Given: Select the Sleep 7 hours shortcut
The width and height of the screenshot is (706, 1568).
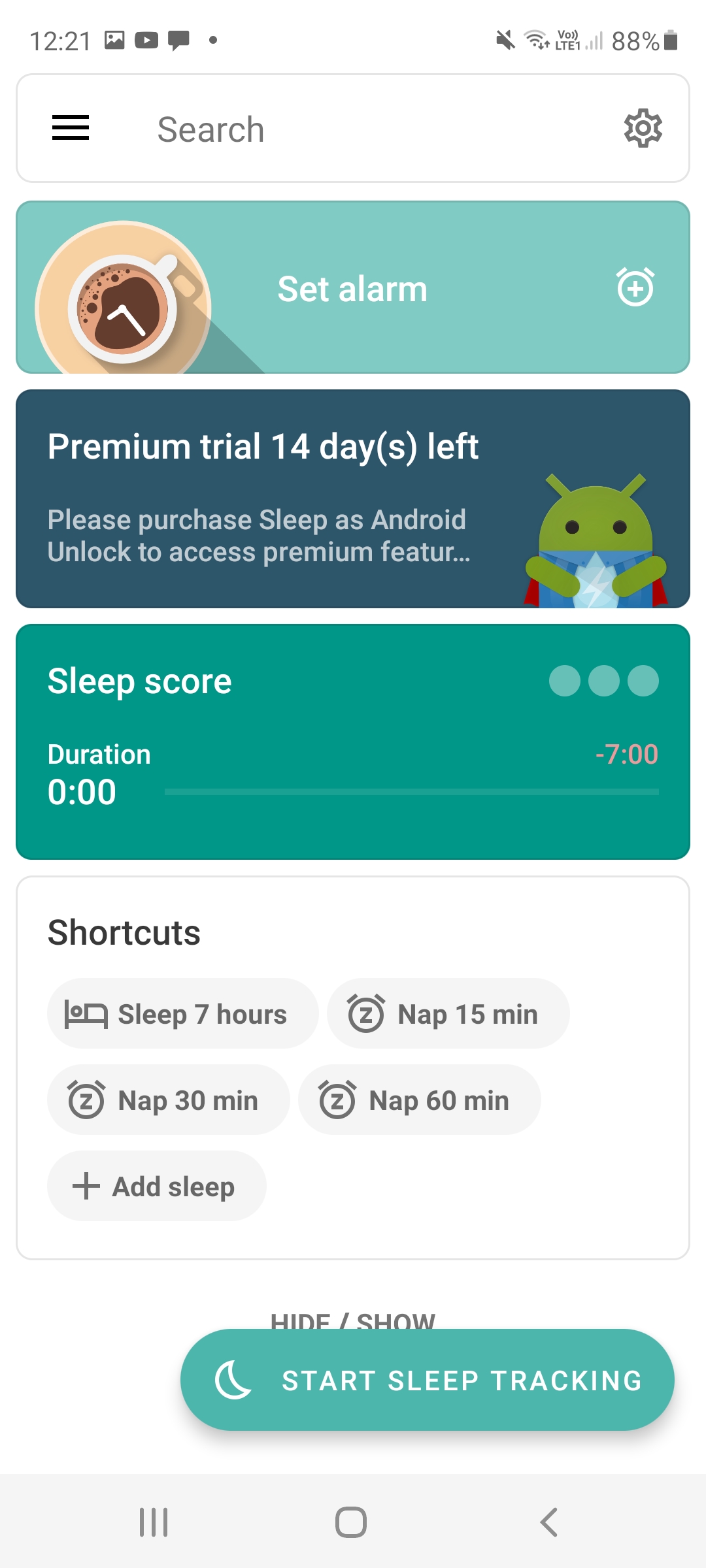Looking at the screenshot, I should tap(182, 1014).
